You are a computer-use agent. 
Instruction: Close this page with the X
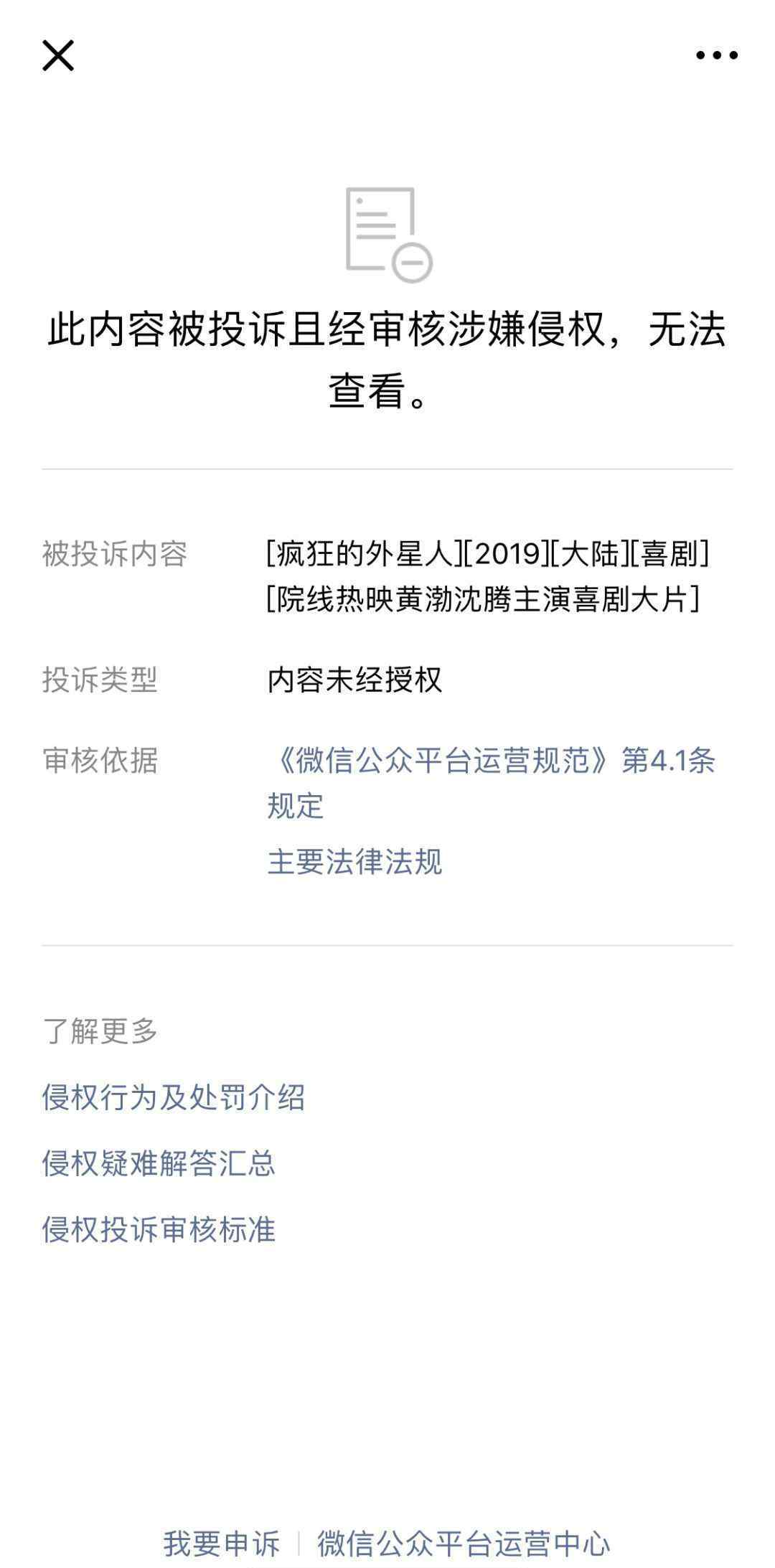58,55
